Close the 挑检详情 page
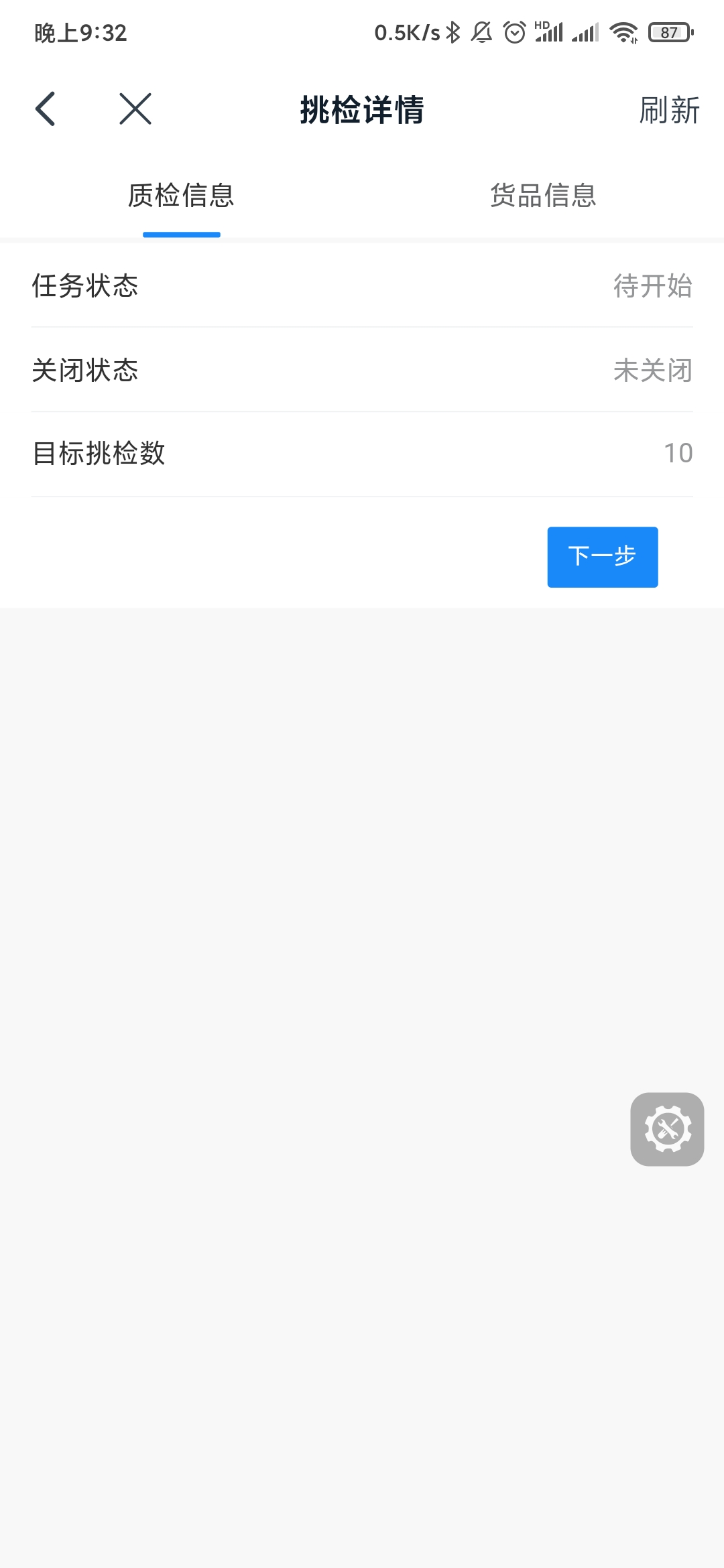This screenshot has width=724, height=1568. [x=135, y=109]
